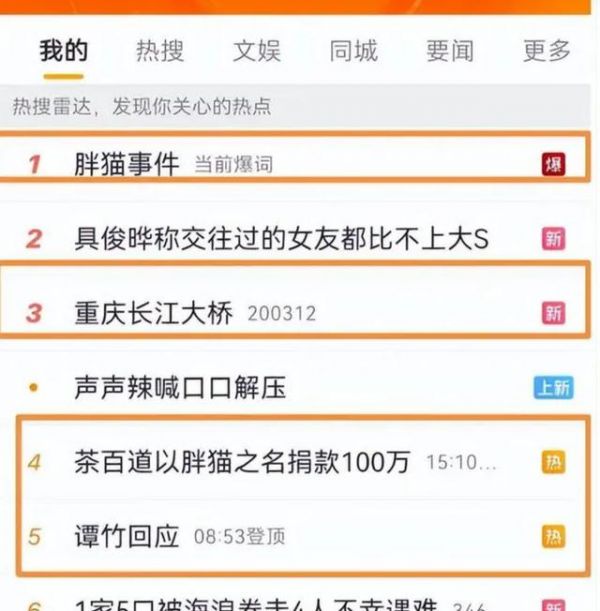The width and height of the screenshot is (600, 611).
Task: Open 茶百道以胖猫之名捐款100万 topic
Action: click(x=243, y=462)
